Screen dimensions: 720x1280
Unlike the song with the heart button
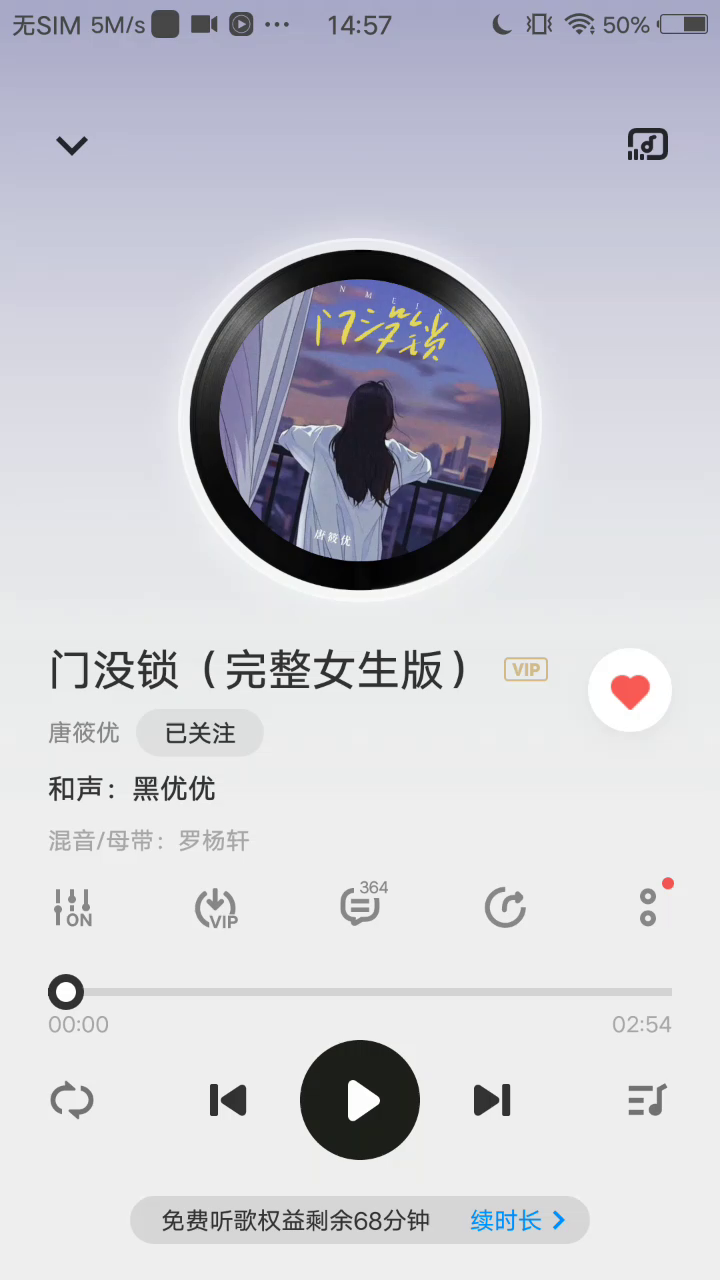point(630,690)
